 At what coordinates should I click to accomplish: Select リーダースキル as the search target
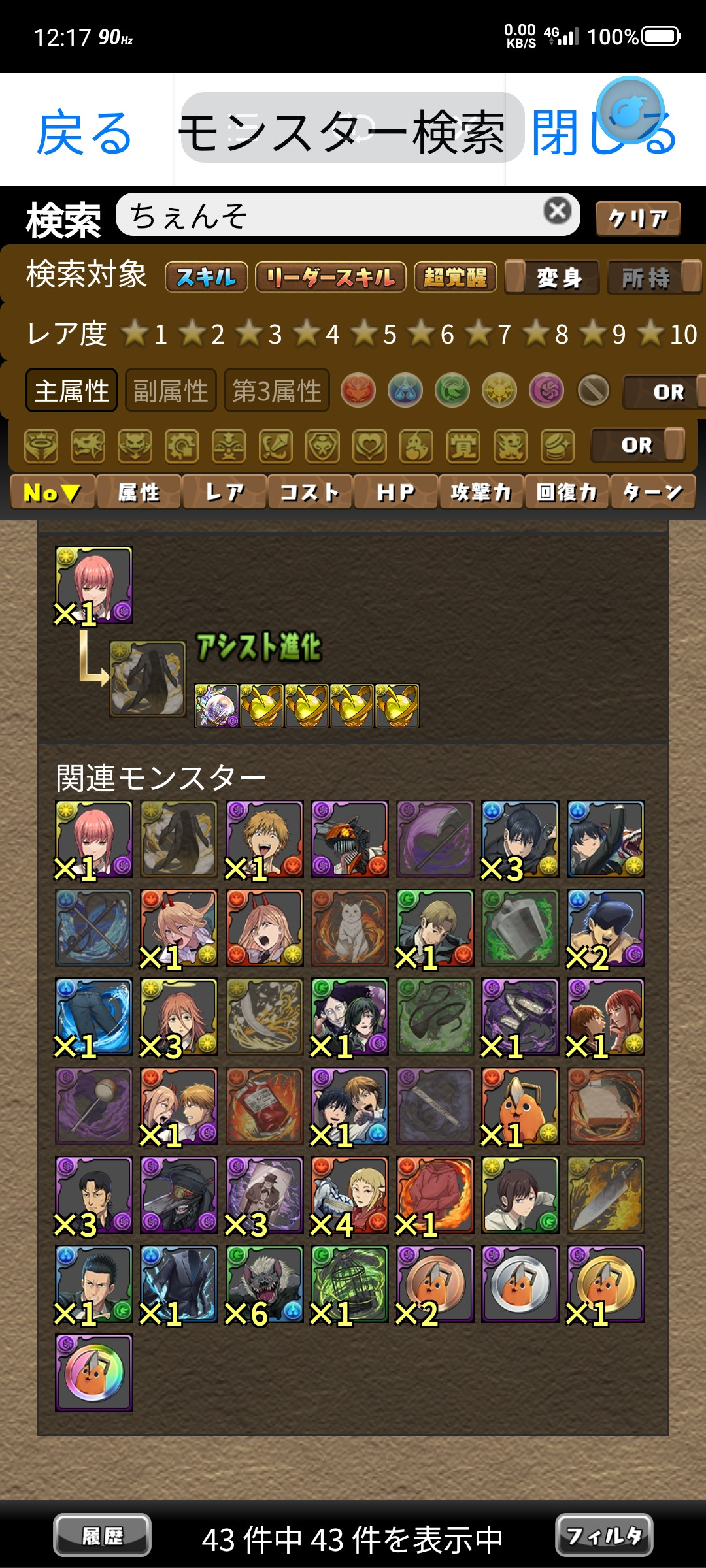pos(330,277)
